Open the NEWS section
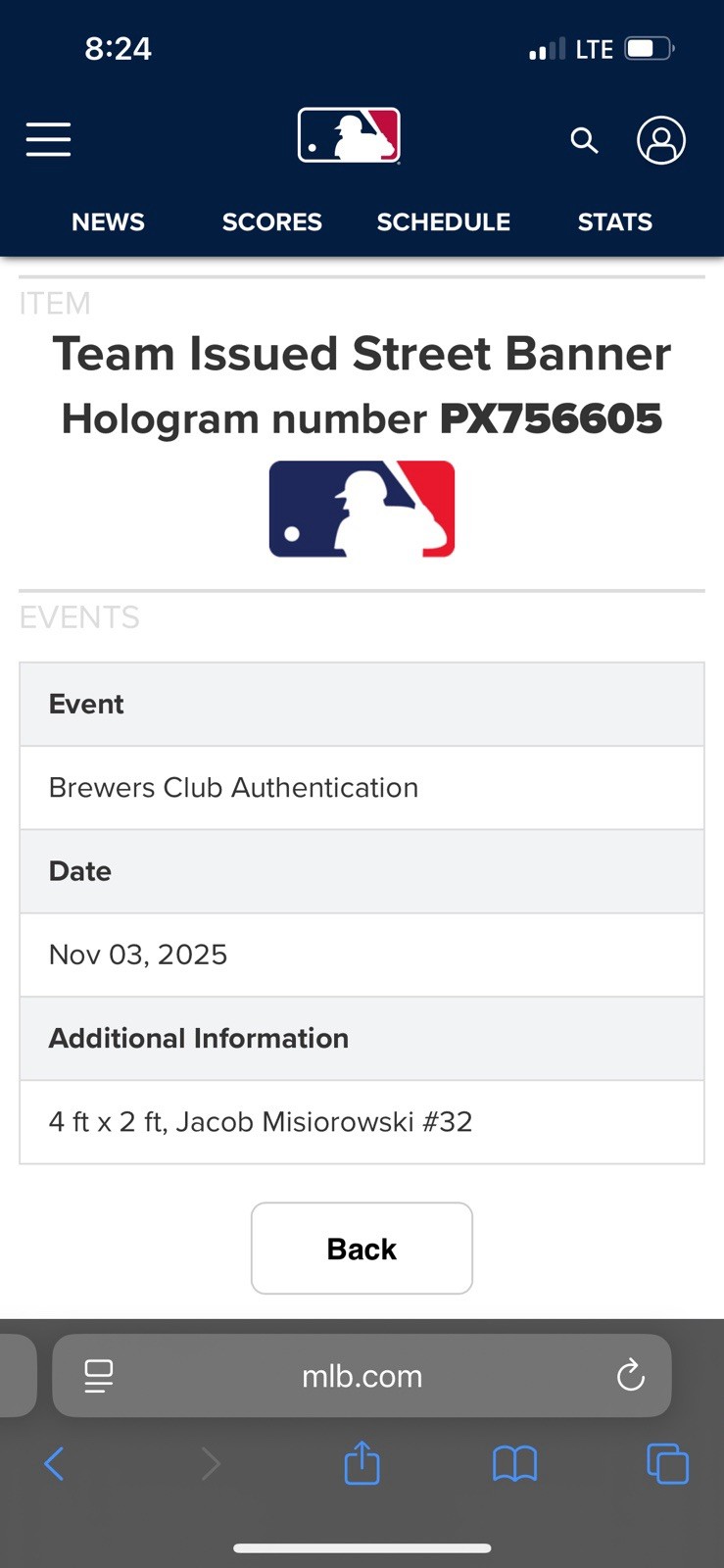Viewport: 724px width, 1568px height. tap(108, 222)
